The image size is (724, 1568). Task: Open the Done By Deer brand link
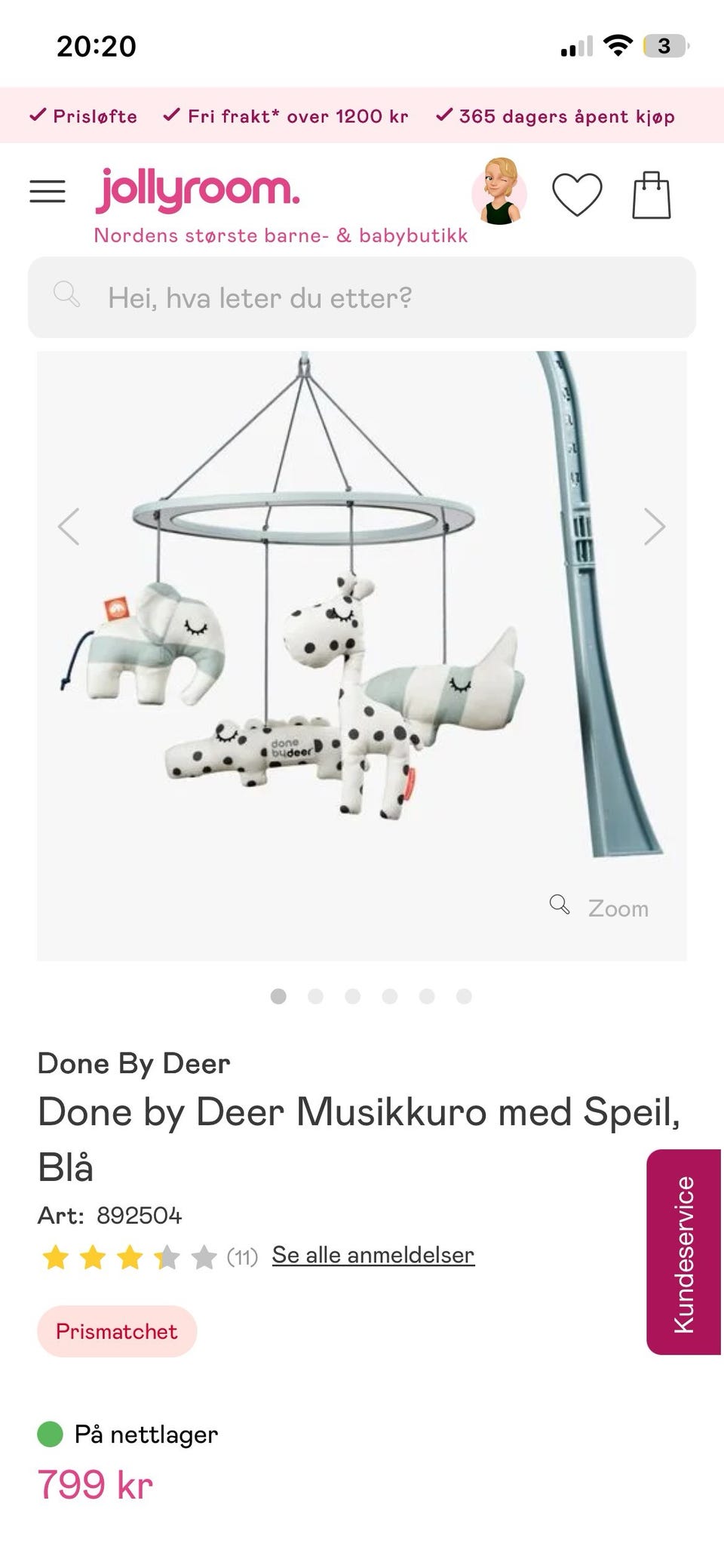point(134,1063)
